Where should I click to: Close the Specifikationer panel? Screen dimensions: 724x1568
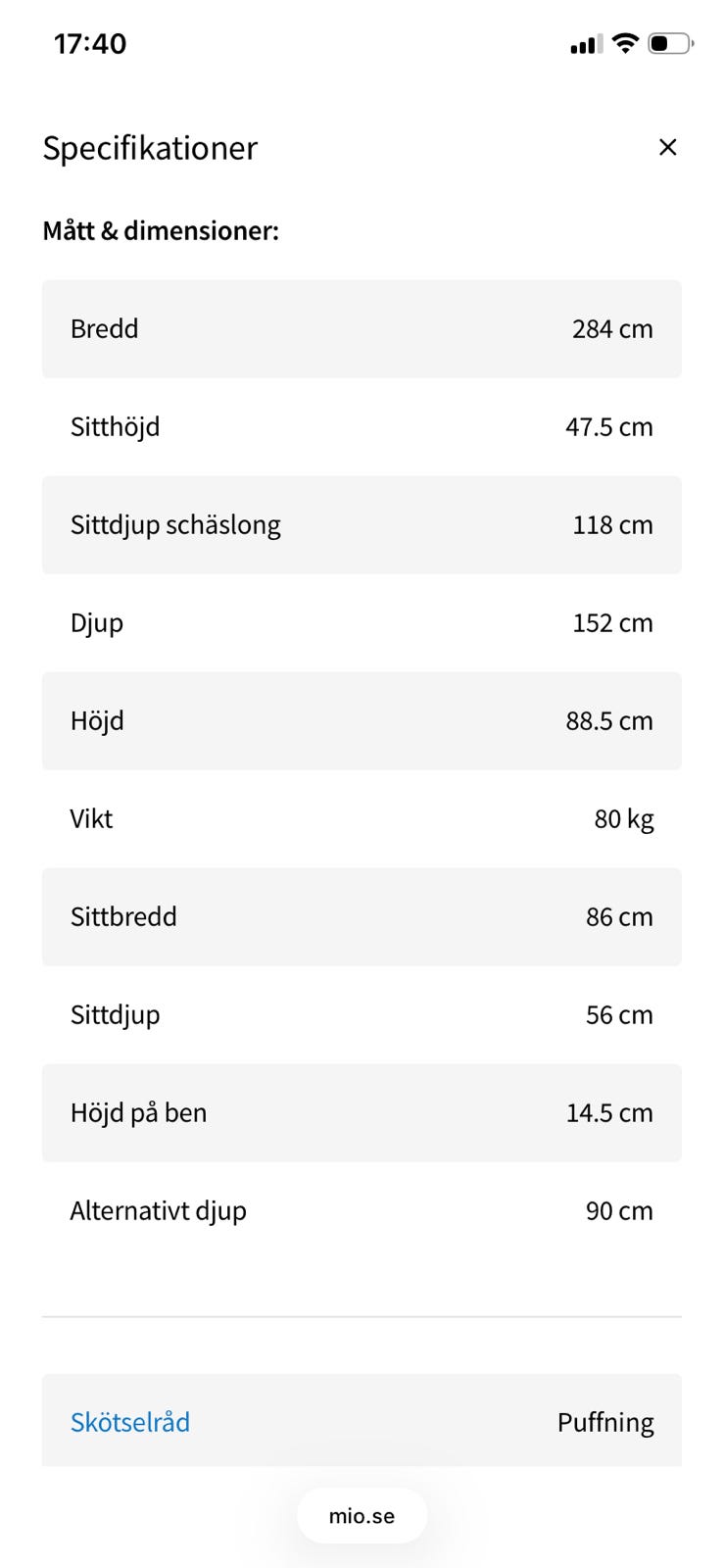667,147
